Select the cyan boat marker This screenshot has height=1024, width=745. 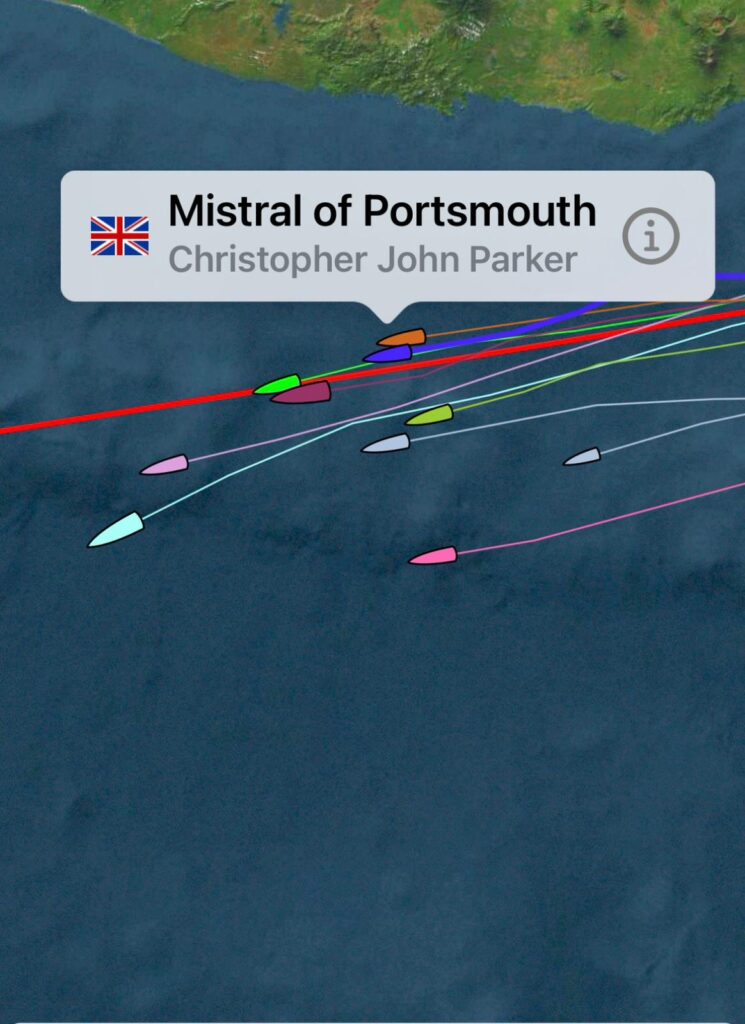coord(117,530)
